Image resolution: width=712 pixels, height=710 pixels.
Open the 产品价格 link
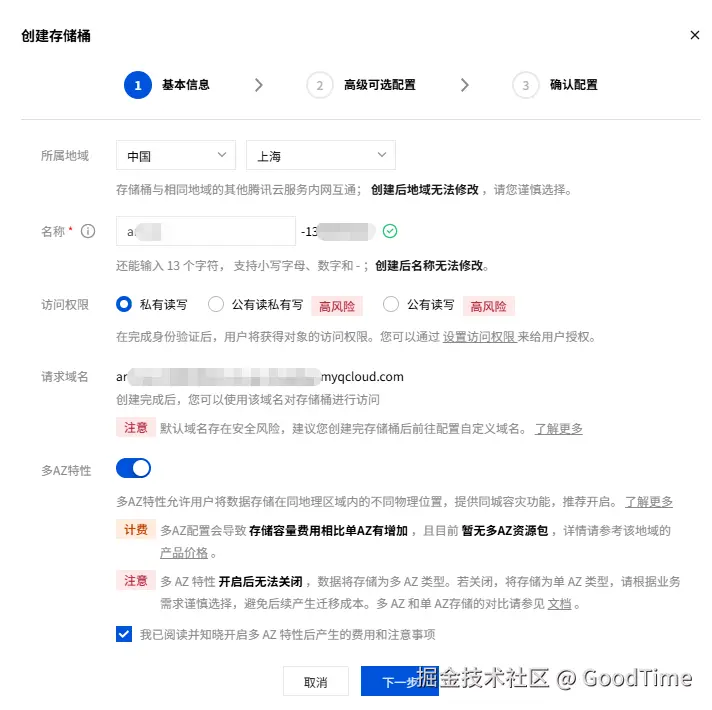coord(184,552)
